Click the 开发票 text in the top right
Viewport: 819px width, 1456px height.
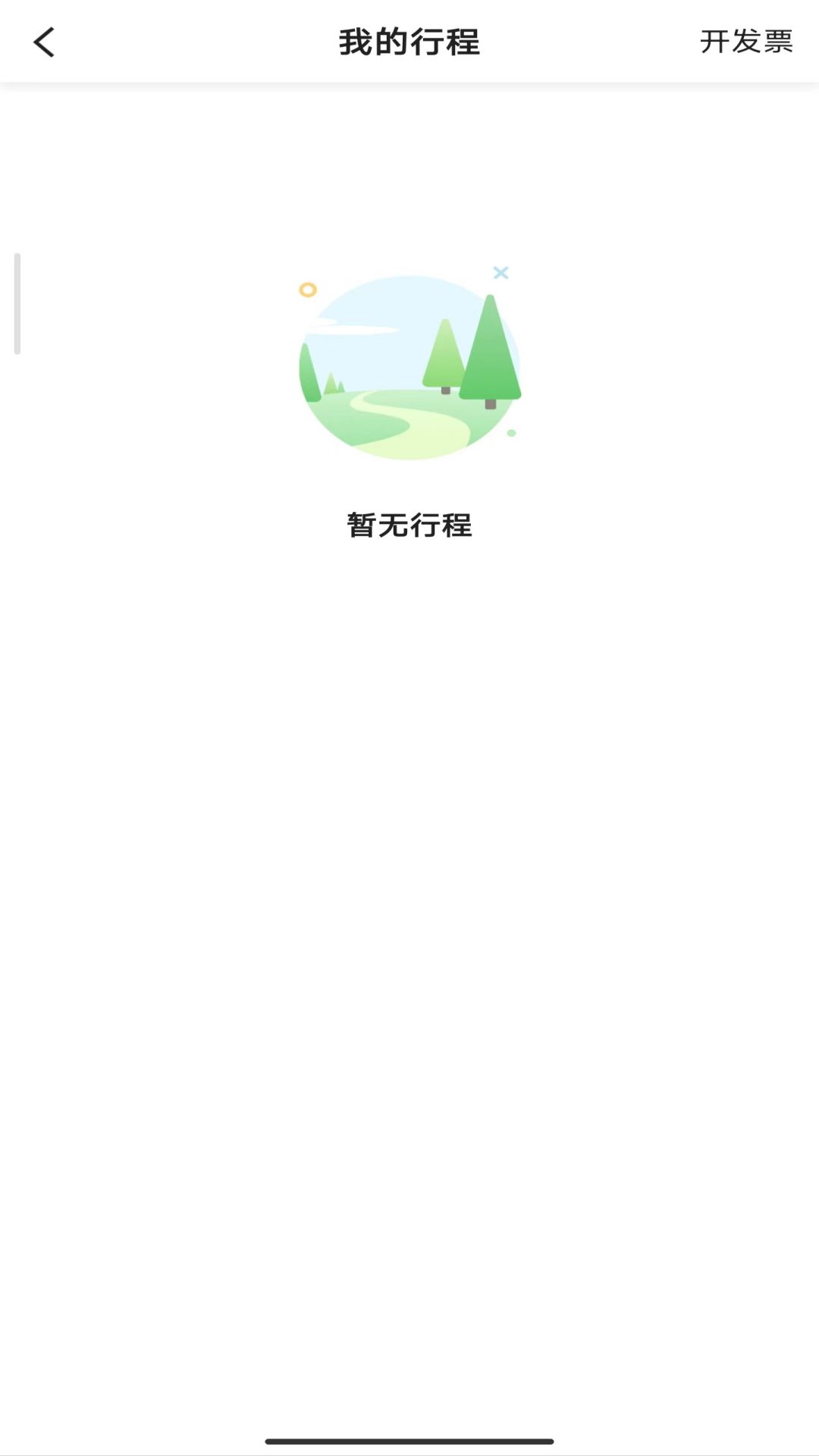(x=747, y=42)
